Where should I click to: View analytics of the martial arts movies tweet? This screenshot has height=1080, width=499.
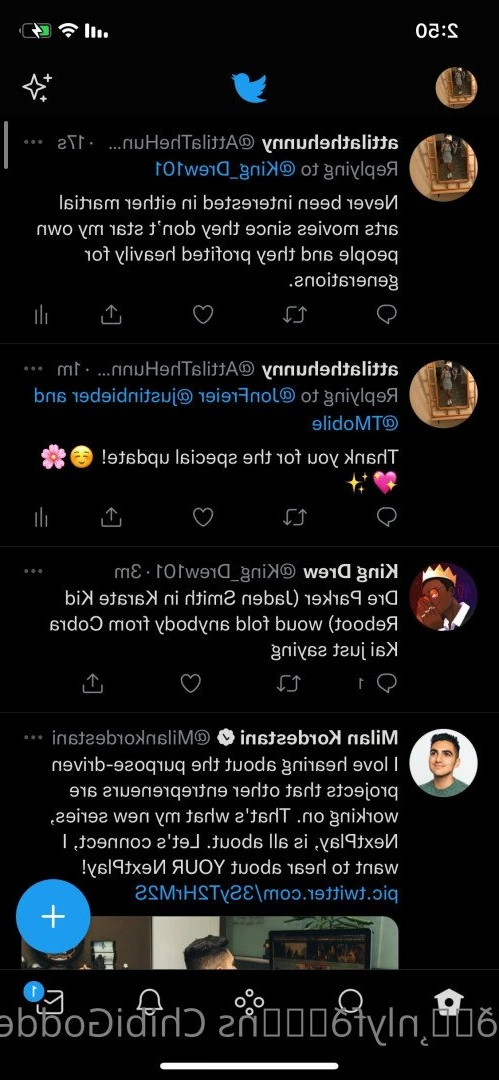coord(41,315)
